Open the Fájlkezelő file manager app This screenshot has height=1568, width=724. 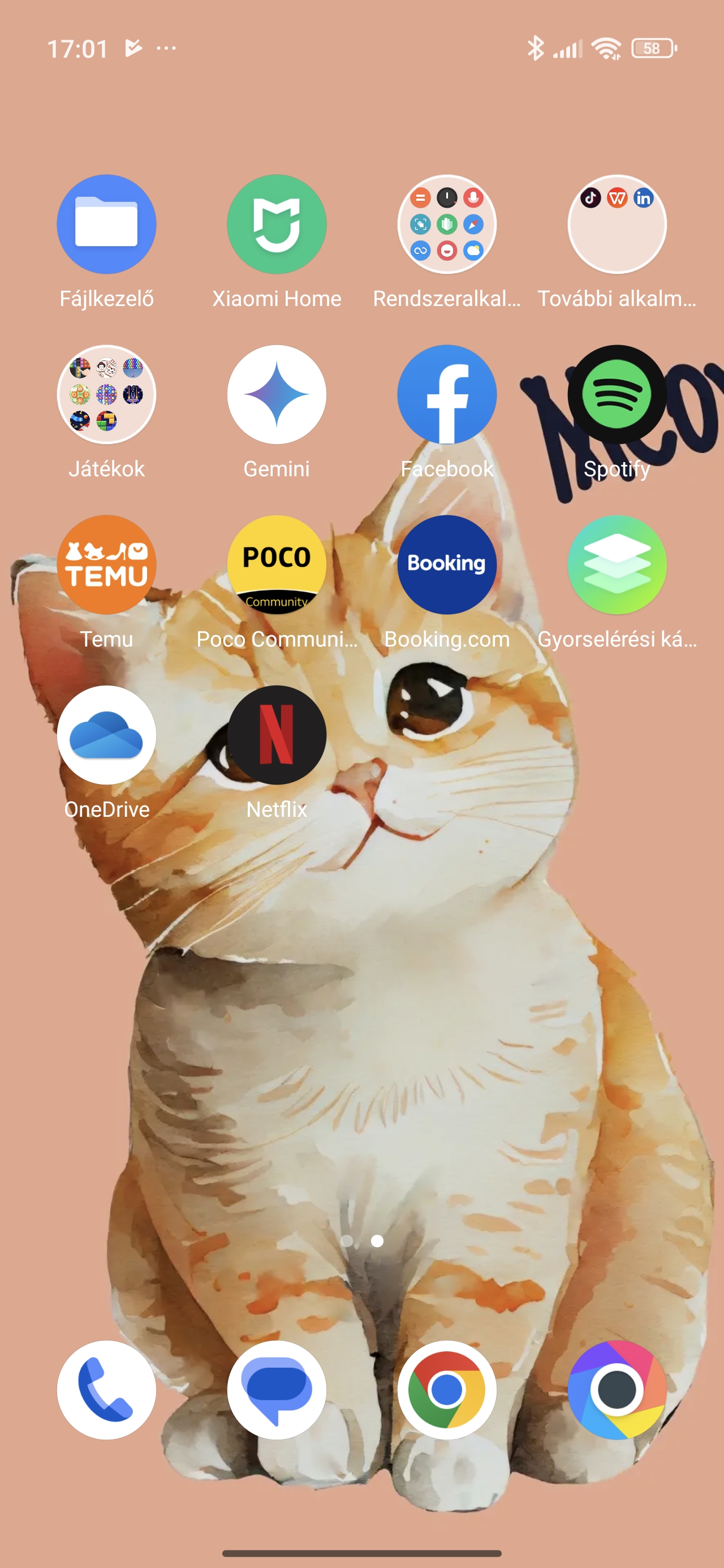(106, 224)
